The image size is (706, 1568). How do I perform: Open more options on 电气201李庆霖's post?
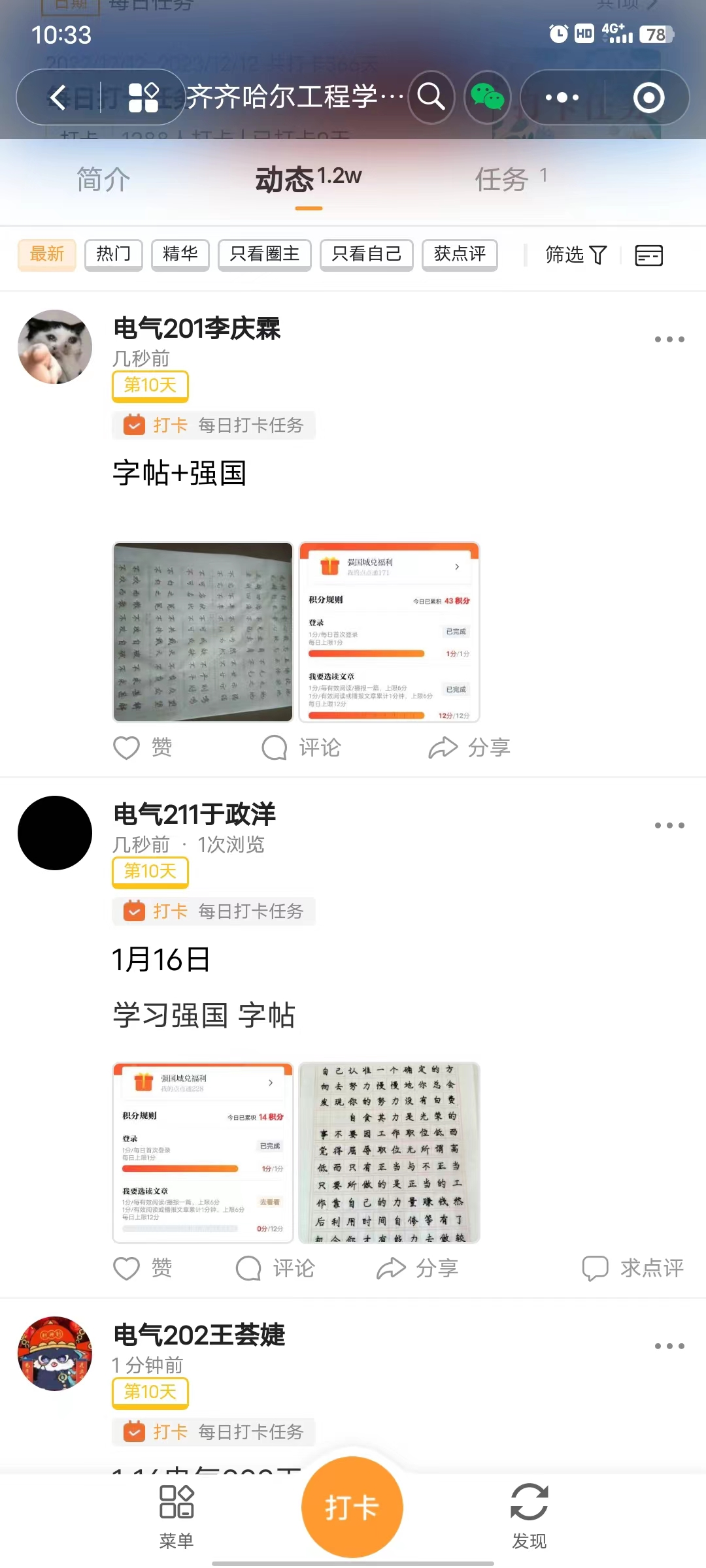pos(669,340)
